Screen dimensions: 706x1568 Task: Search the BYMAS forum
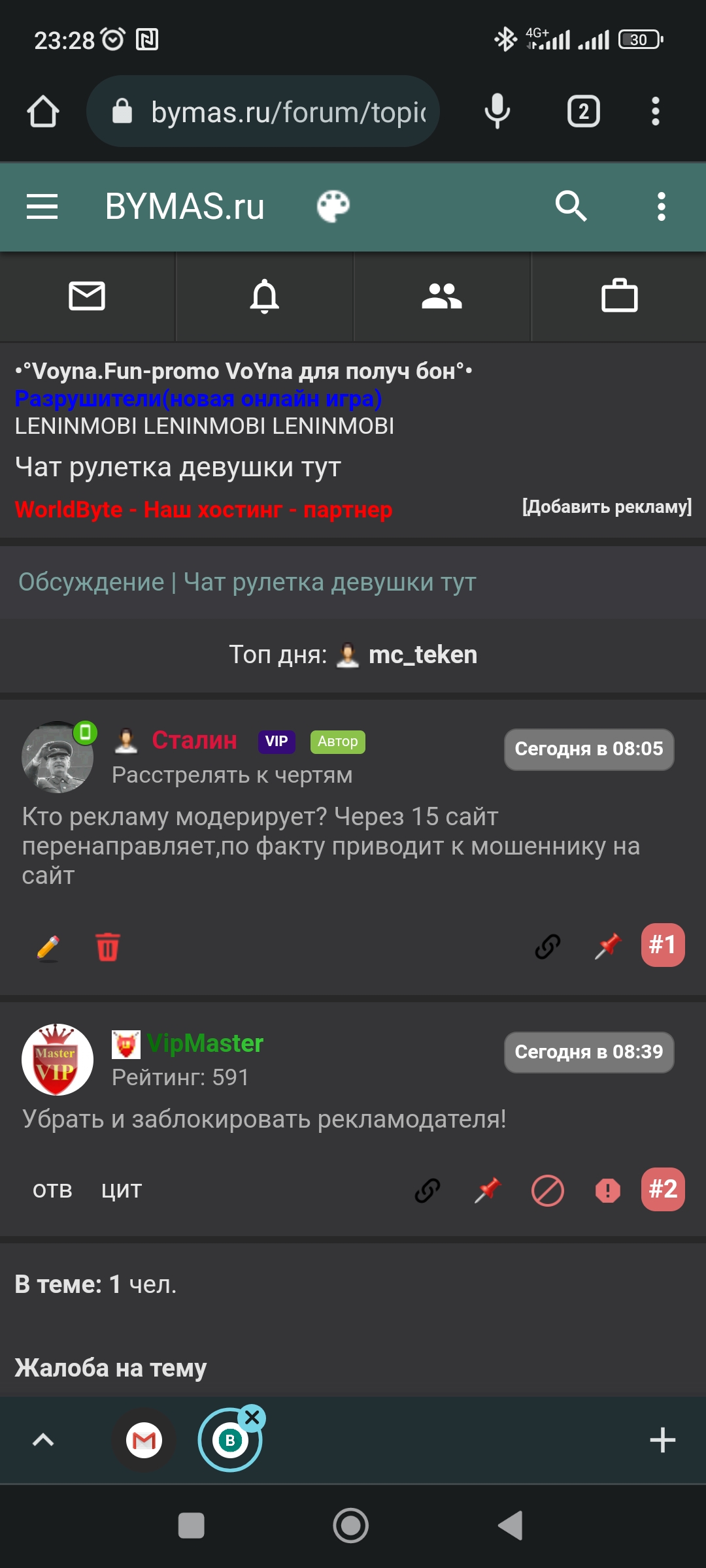[571, 206]
